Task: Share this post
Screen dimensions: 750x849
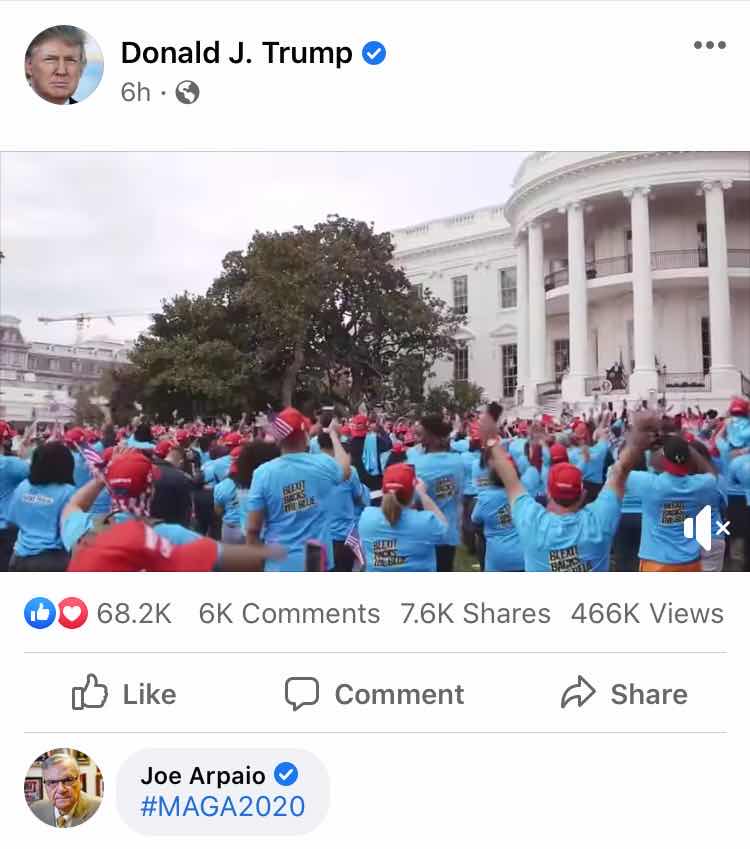Action: click(624, 693)
